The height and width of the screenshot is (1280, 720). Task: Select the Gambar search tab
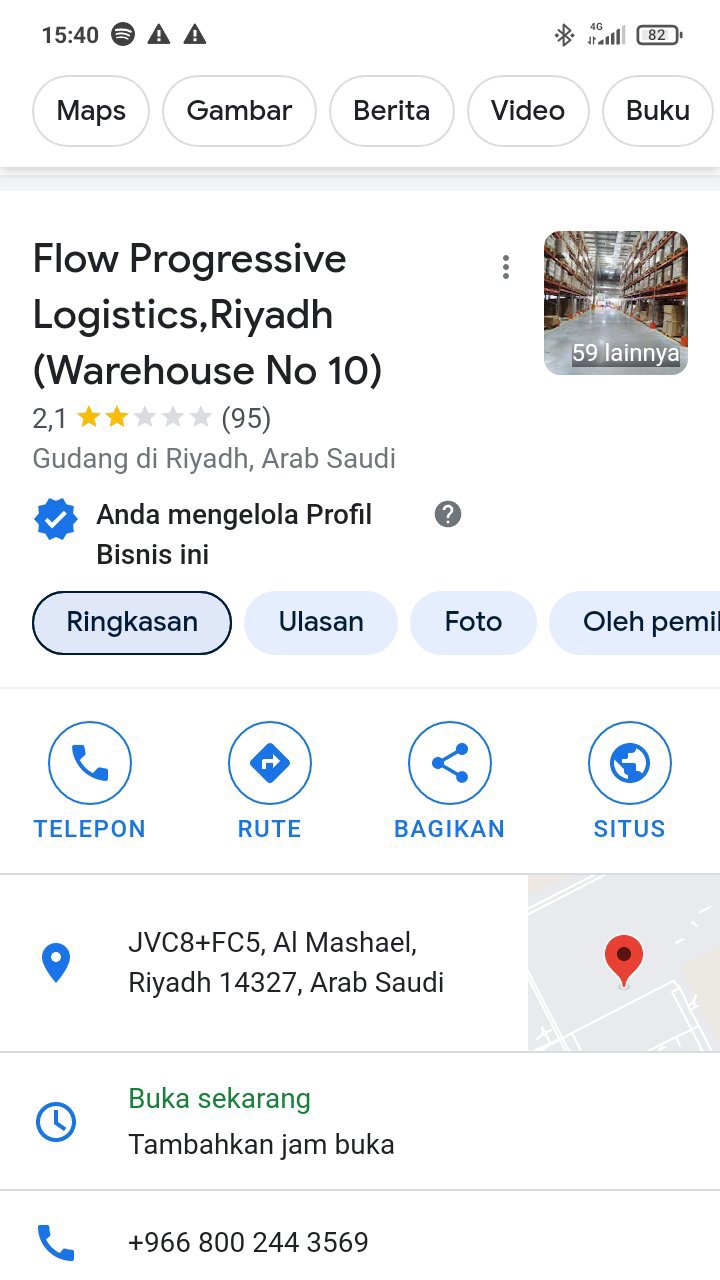coord(239,111)
